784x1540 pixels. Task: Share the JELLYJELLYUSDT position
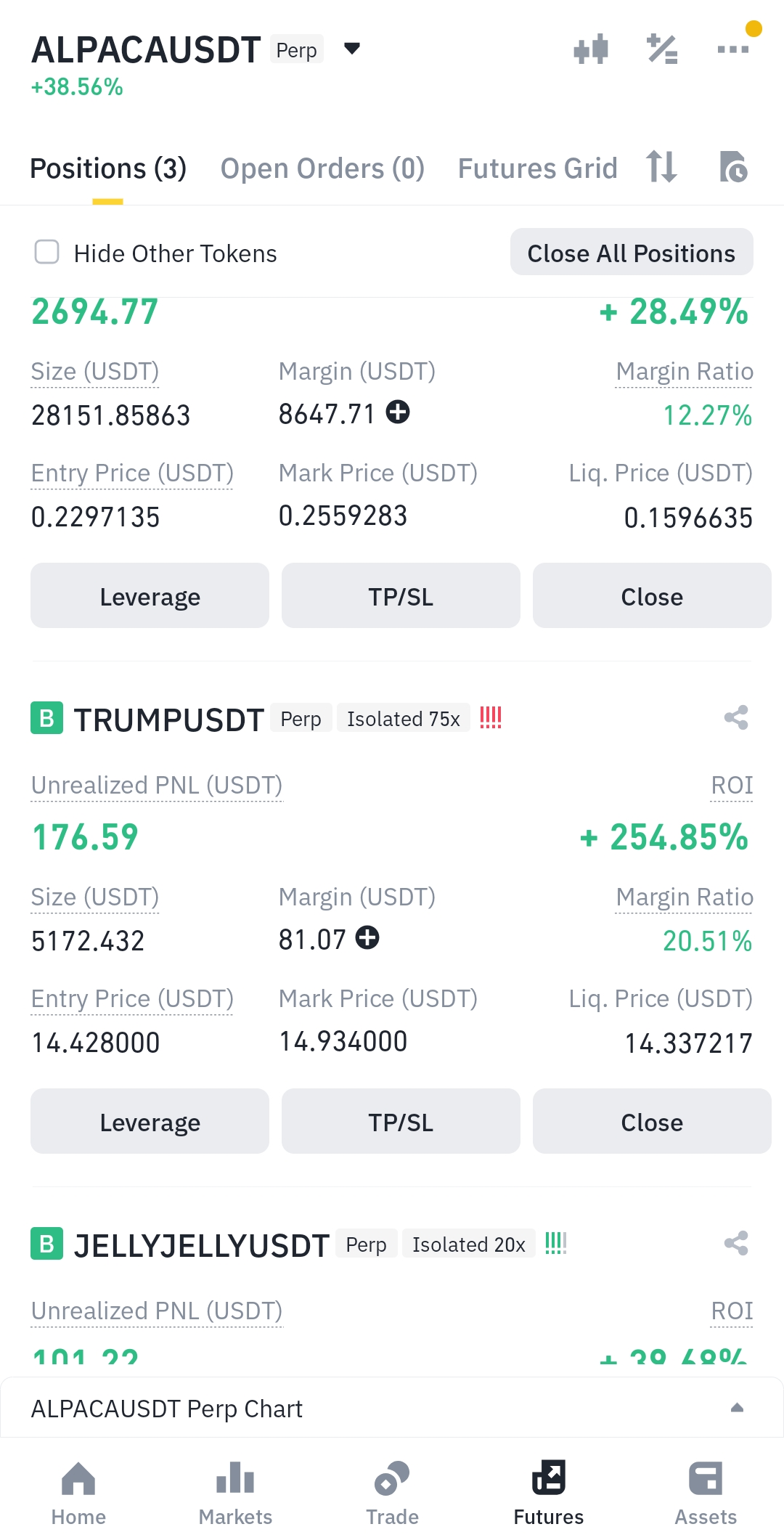736,1244
